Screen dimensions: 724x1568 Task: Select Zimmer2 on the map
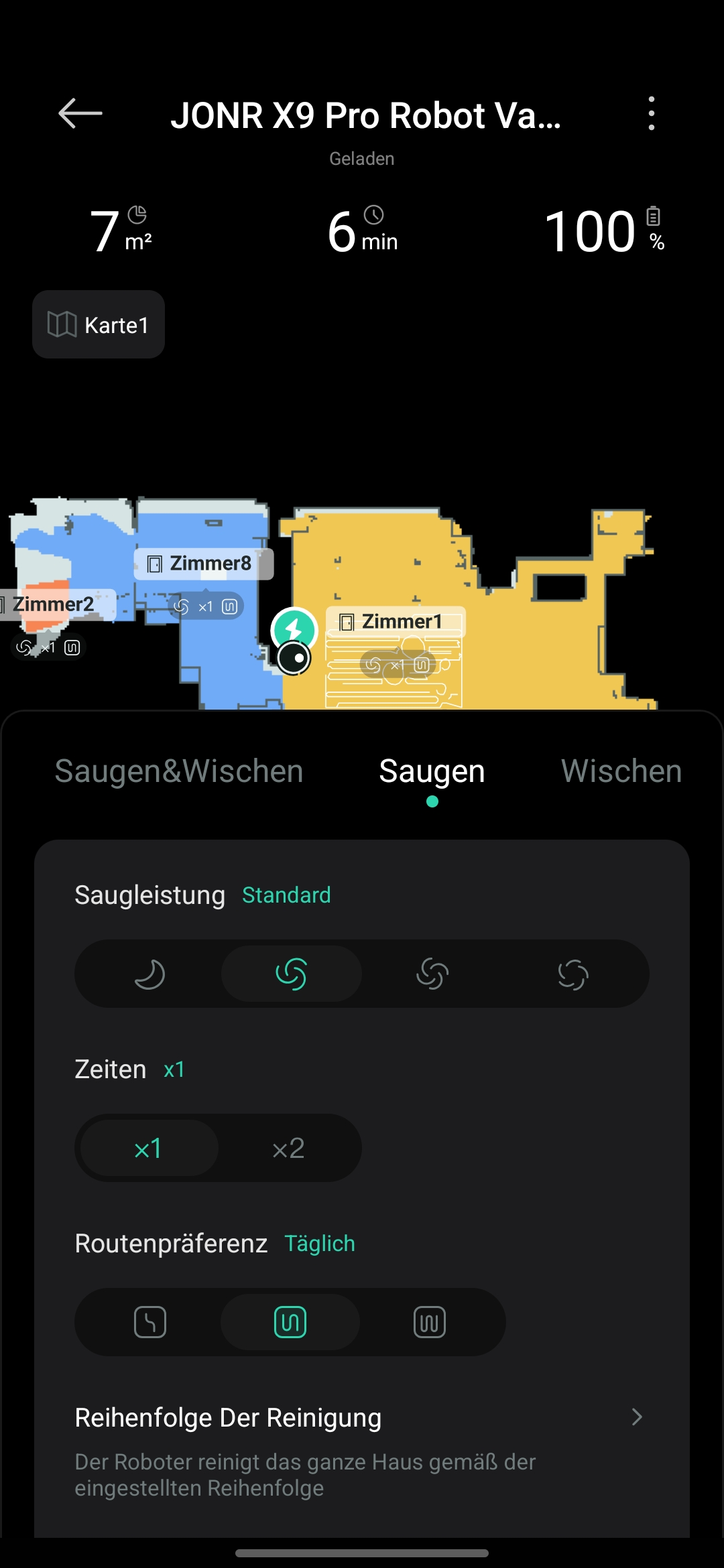[54, 604]
